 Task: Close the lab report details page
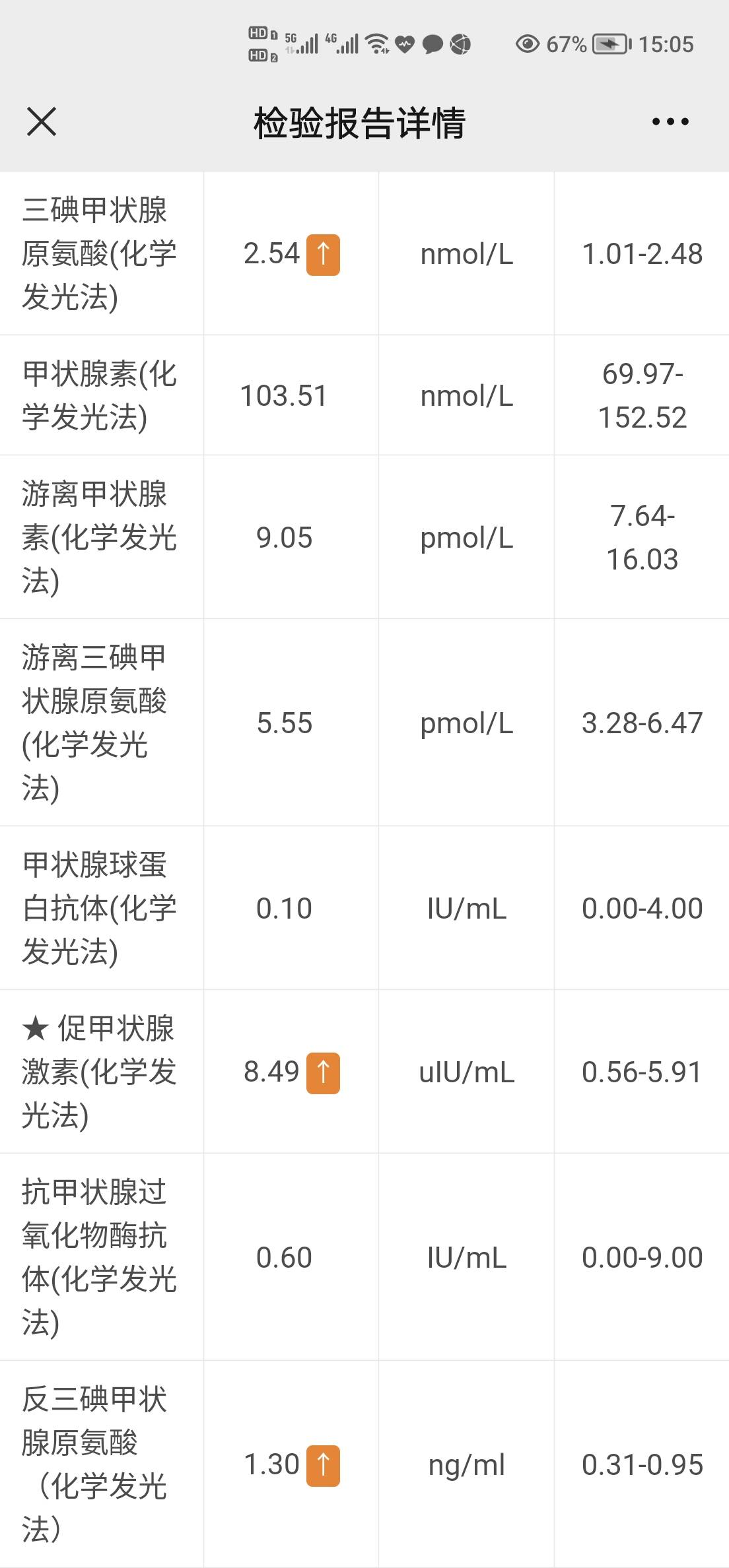pyautogui.click(x=42, y=122)
